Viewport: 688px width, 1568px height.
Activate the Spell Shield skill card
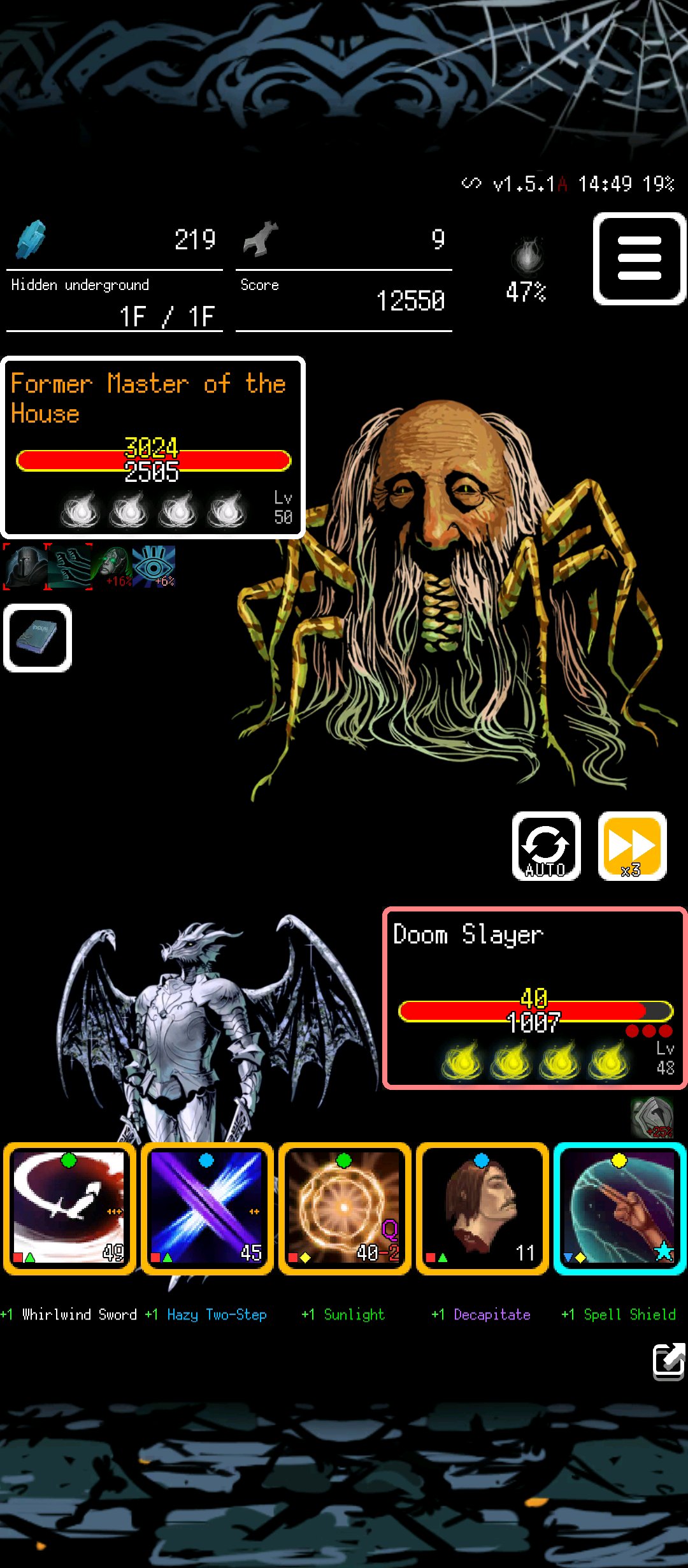[620, 1209]
